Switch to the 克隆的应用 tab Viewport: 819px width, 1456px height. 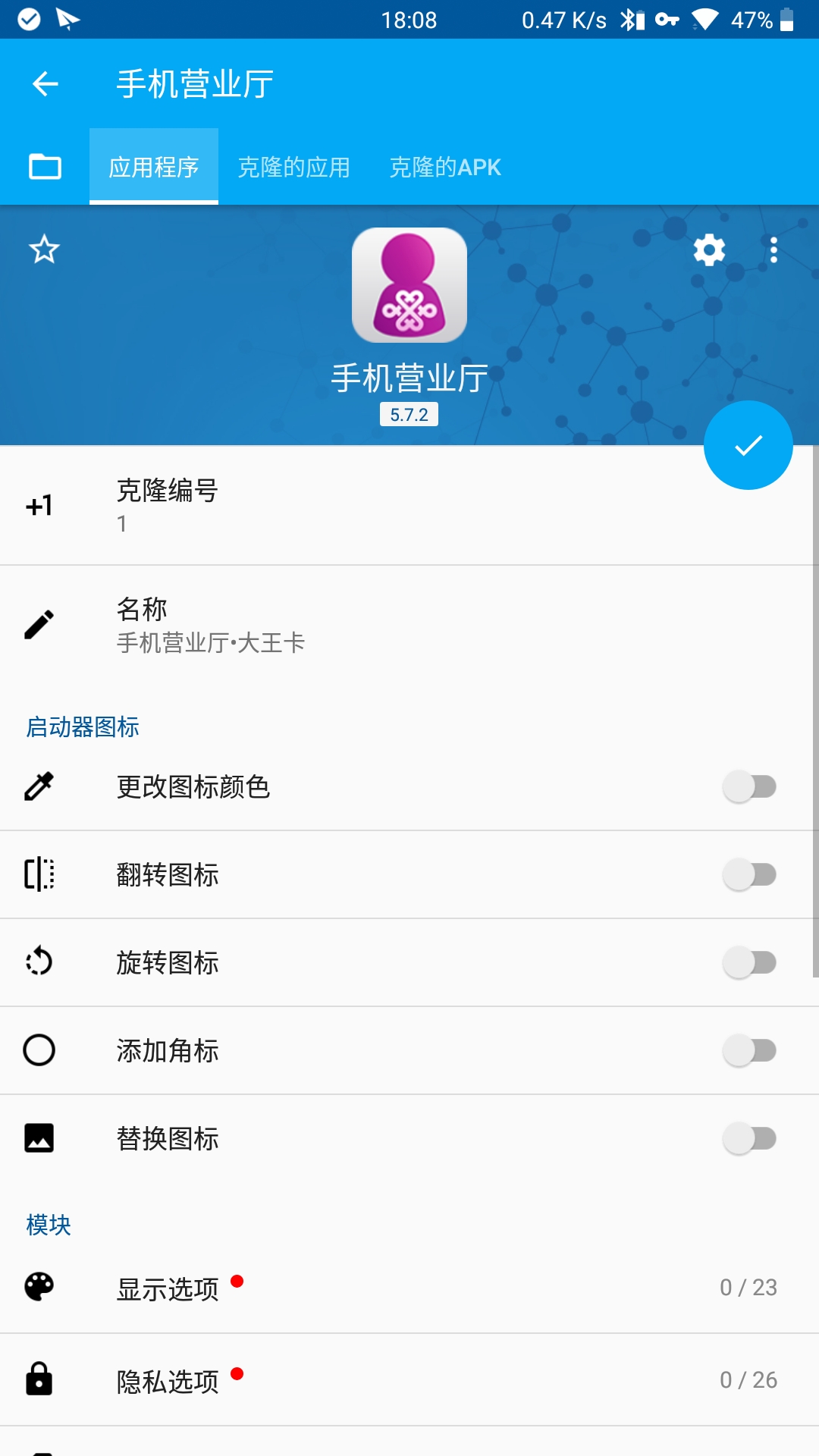[x=294, y=167]
